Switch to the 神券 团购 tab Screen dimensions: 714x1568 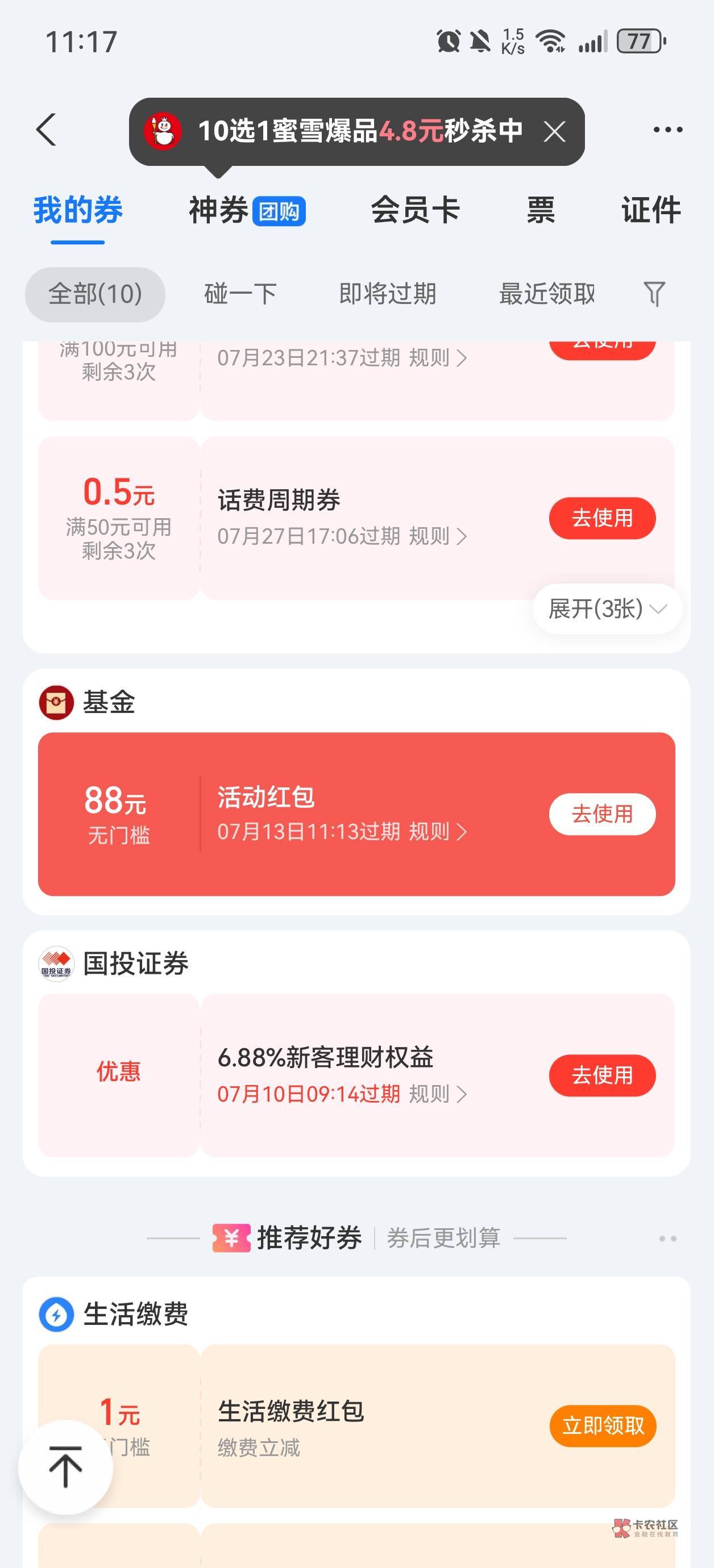(x=247, y=211)
